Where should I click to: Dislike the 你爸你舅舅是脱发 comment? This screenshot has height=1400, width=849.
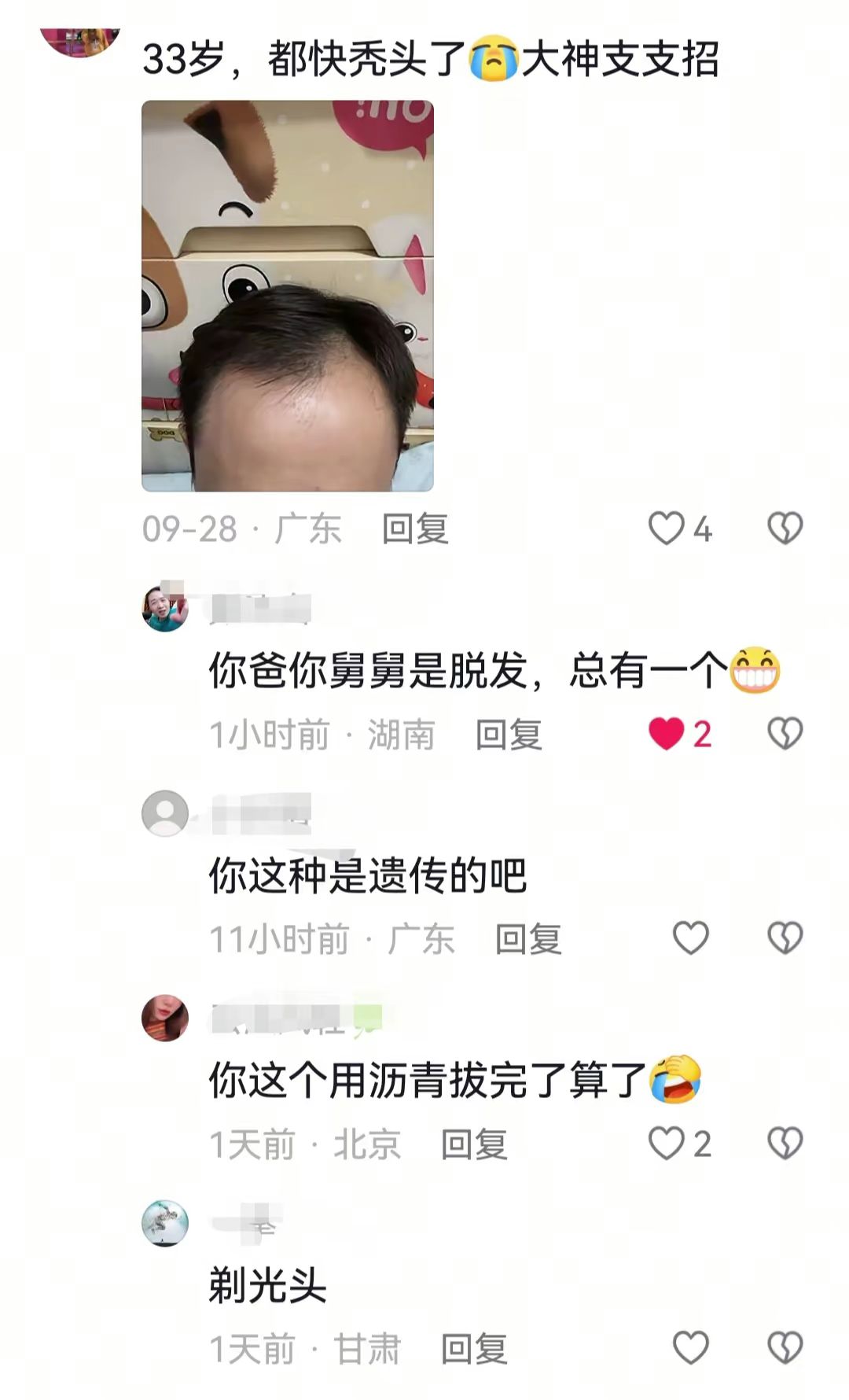click(785, 734)
